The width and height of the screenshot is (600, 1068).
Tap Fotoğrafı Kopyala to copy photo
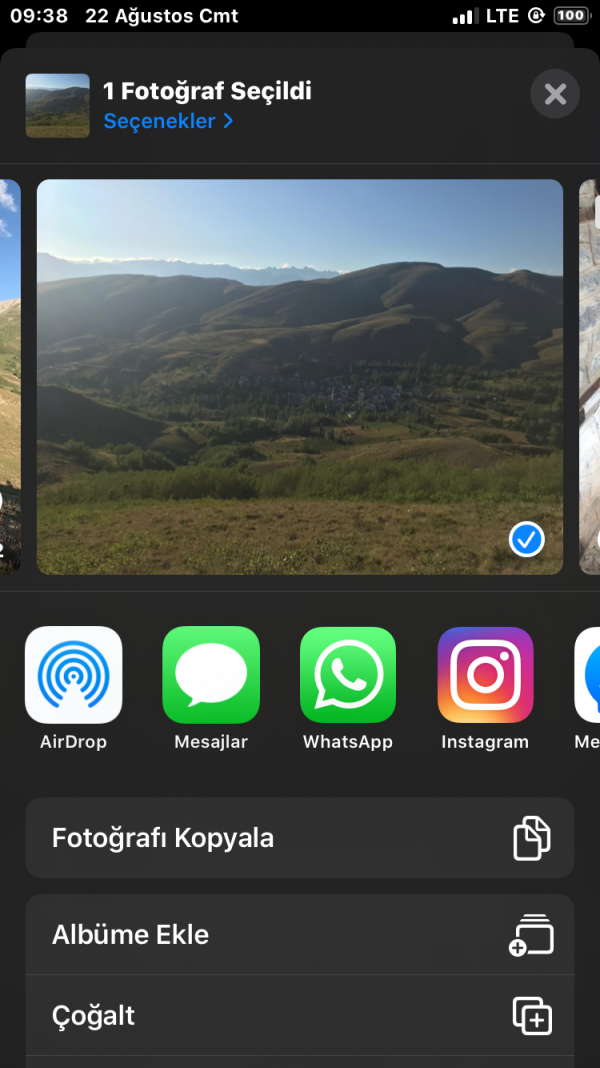click(x=300, y=838)
